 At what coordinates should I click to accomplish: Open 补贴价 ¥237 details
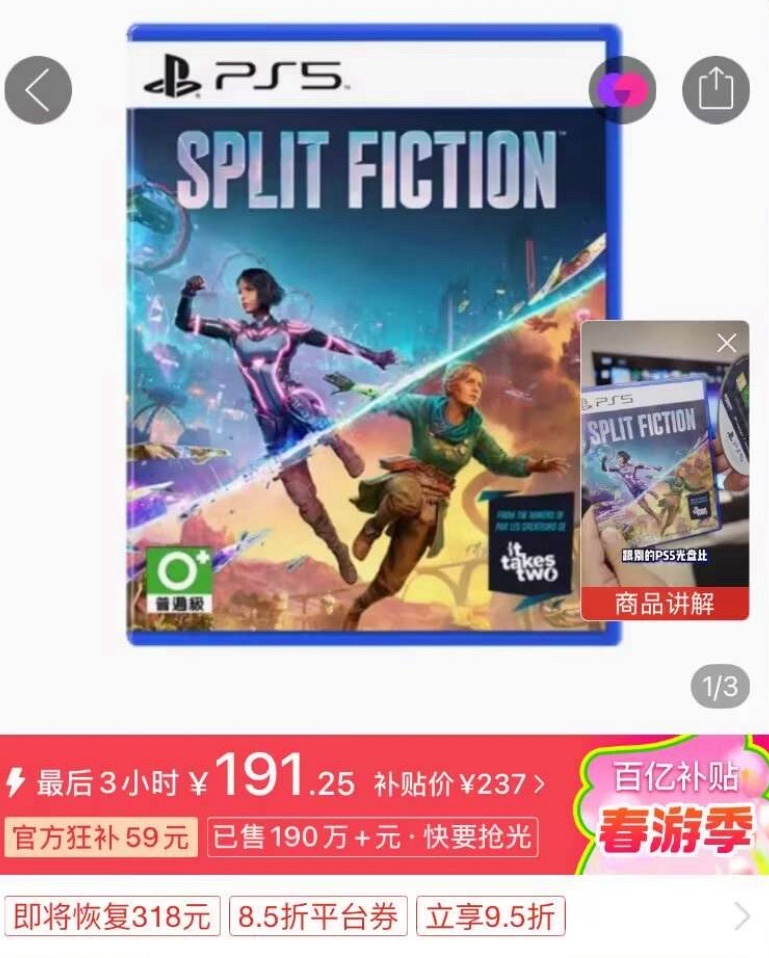tap(460, 784)
